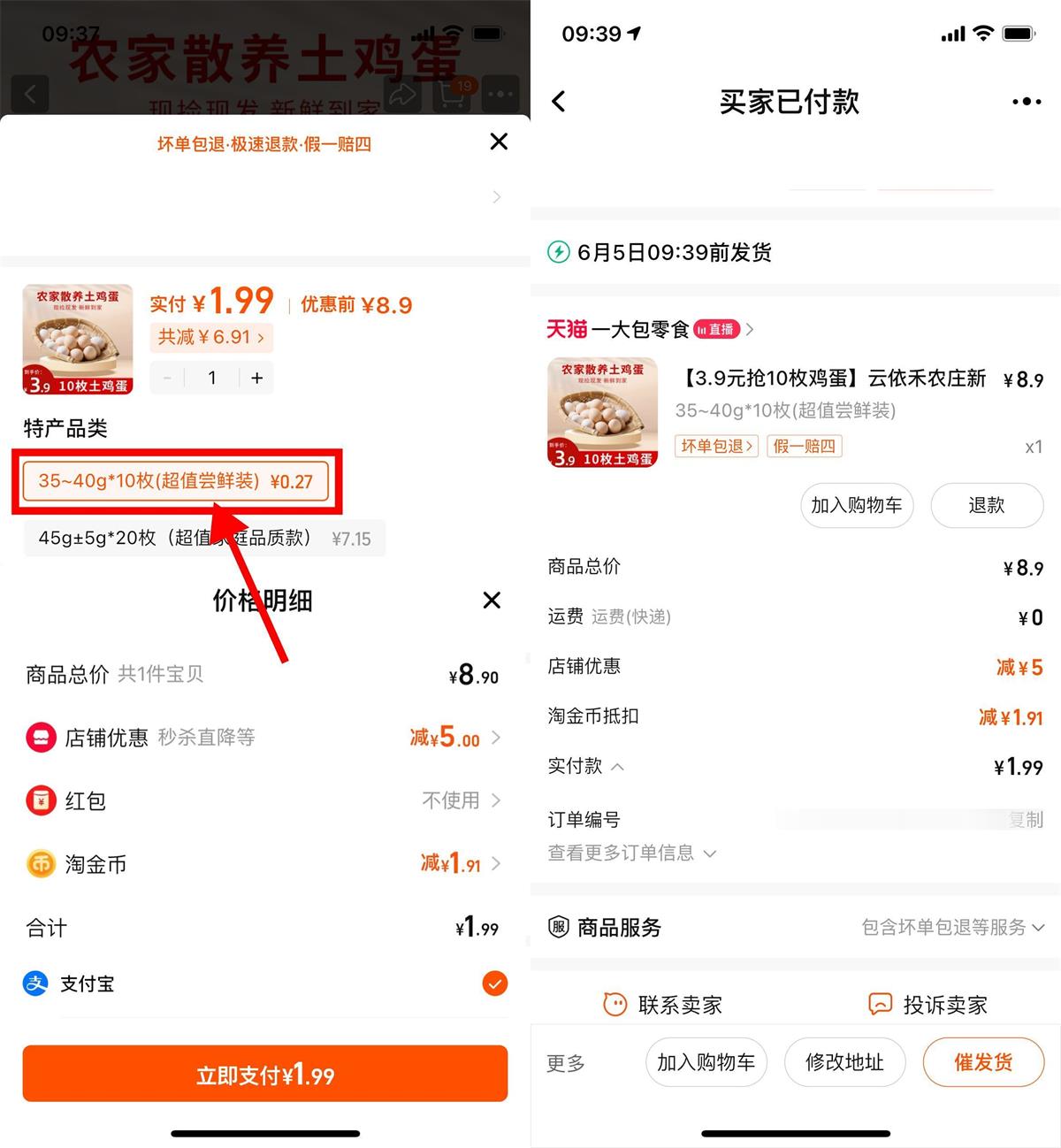Tap the 淘金币 gold coin icon
Image resolution: width=1061 pixels, height=1148 pixels.
(x=40, y=864)
